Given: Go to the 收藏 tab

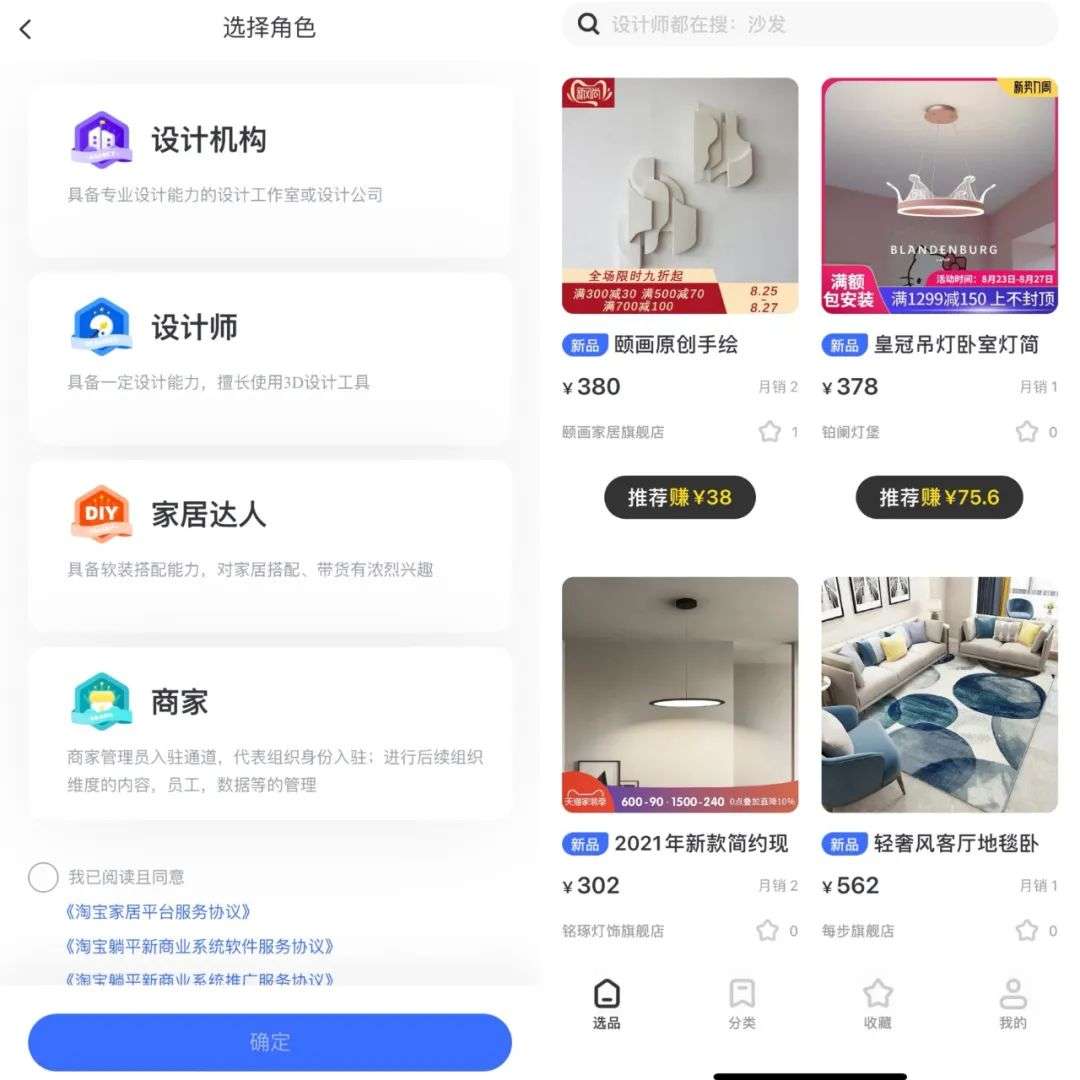Looking at the screenshot, I should pos(877,1003).
